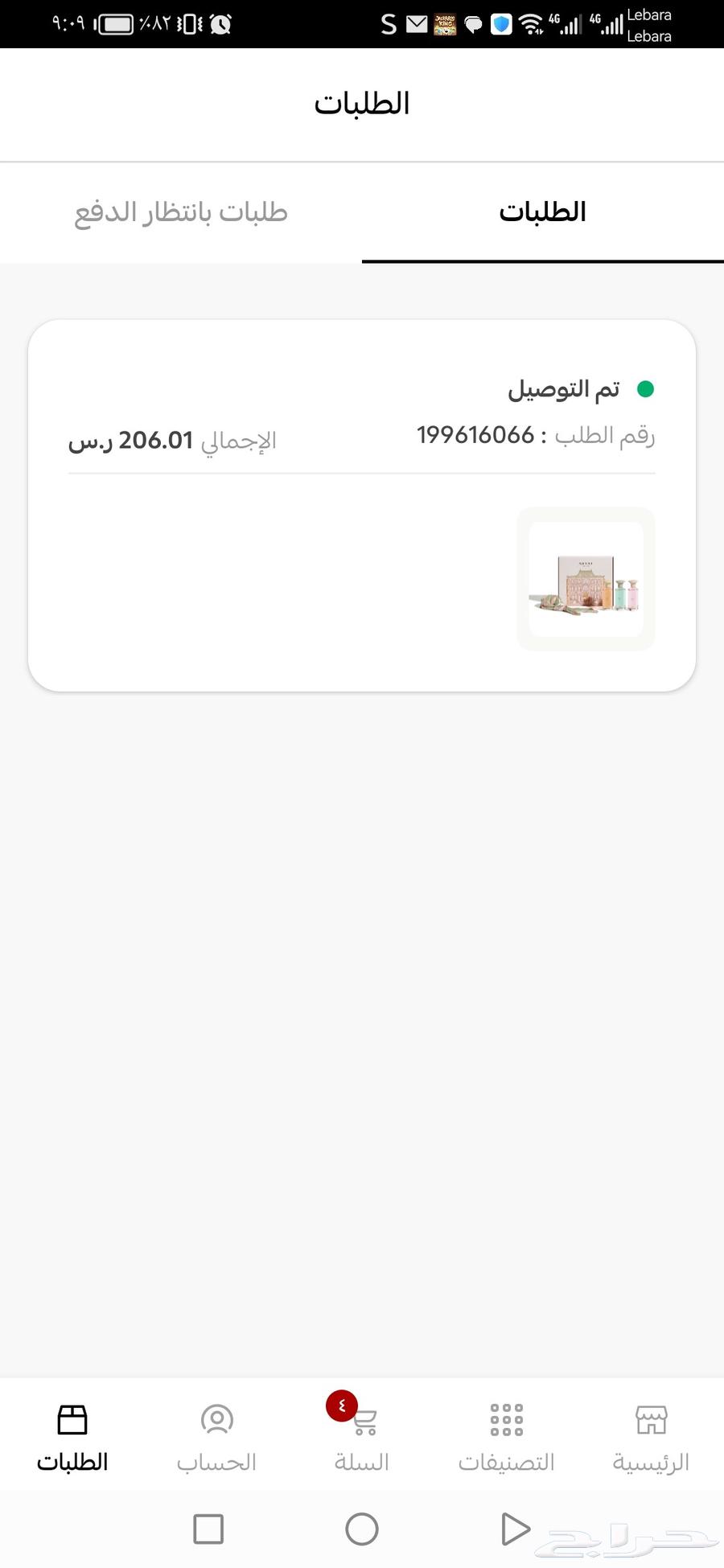Open the الحساب (Account) profile icon
The image size is (724, 1568).
point(216,1420)
